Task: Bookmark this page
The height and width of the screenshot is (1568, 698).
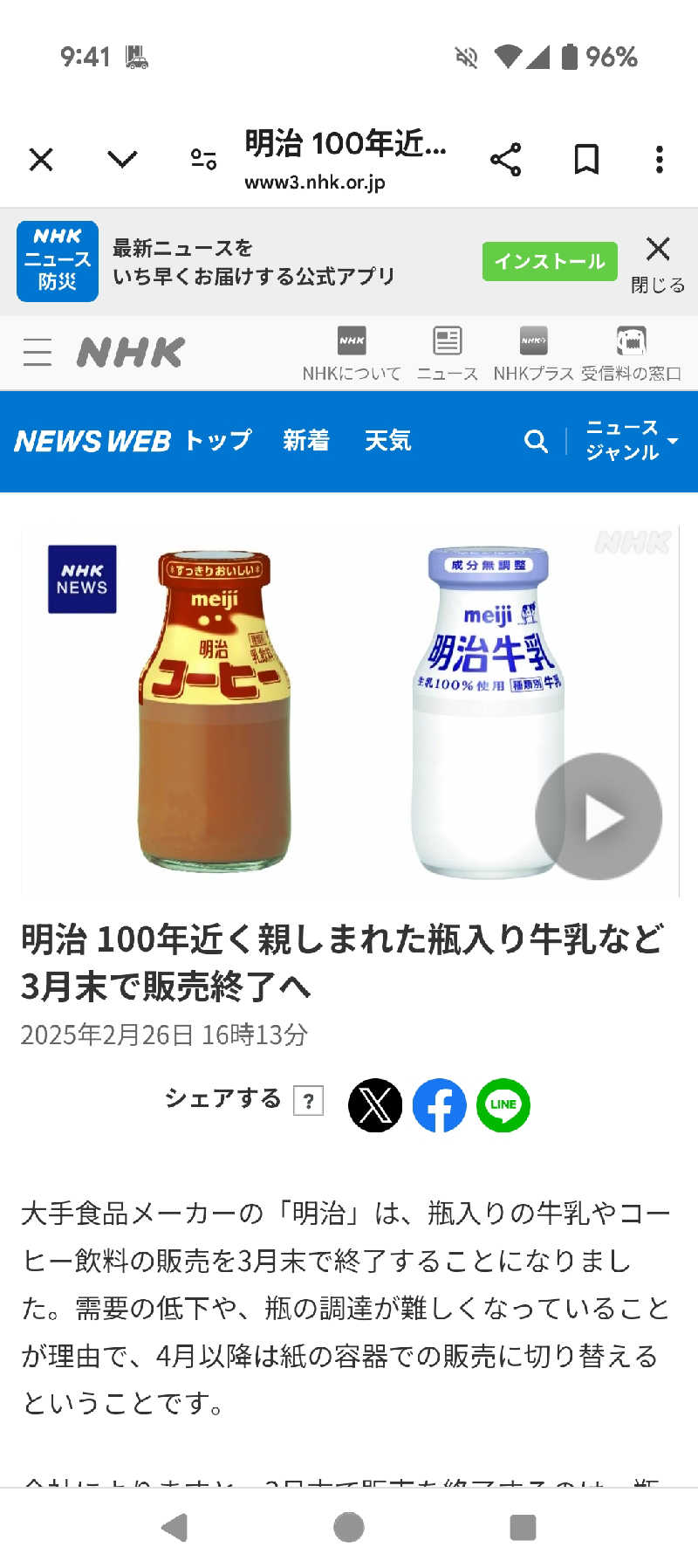Action: tap(586, 160)
